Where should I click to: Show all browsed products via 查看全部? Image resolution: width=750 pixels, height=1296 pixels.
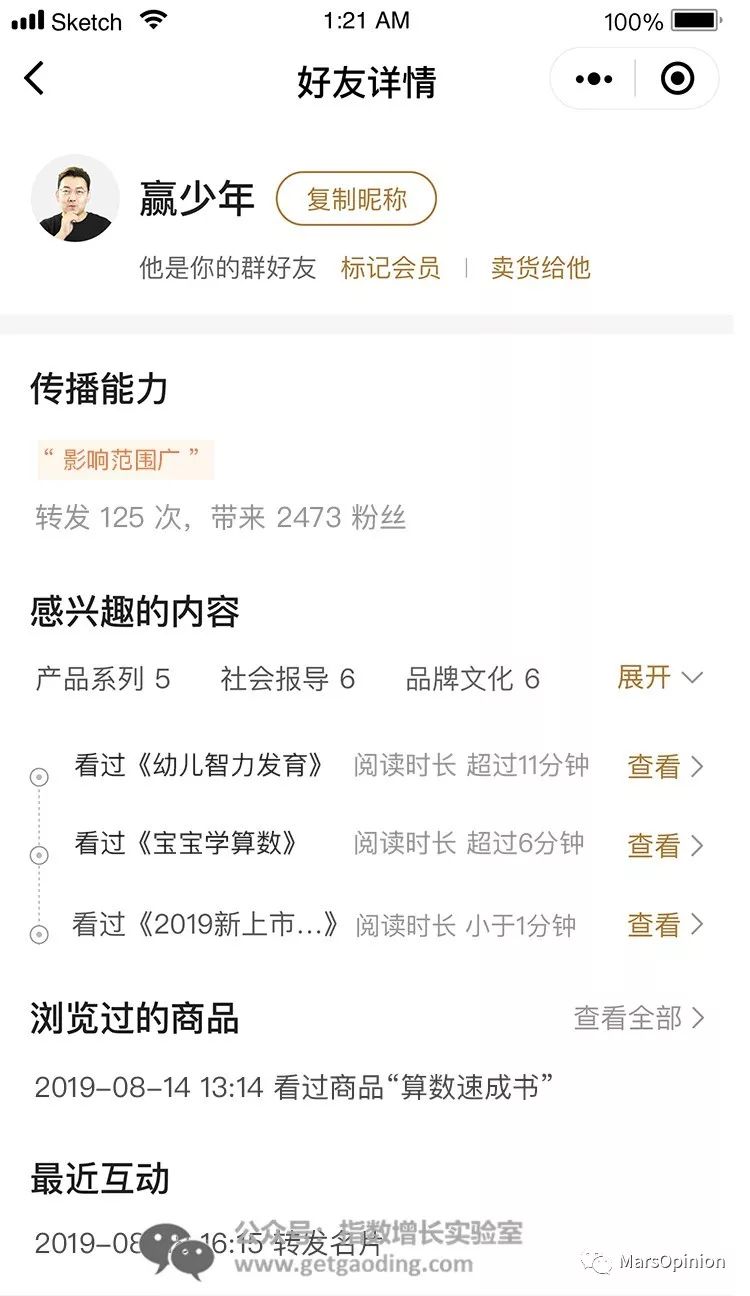639,1019
